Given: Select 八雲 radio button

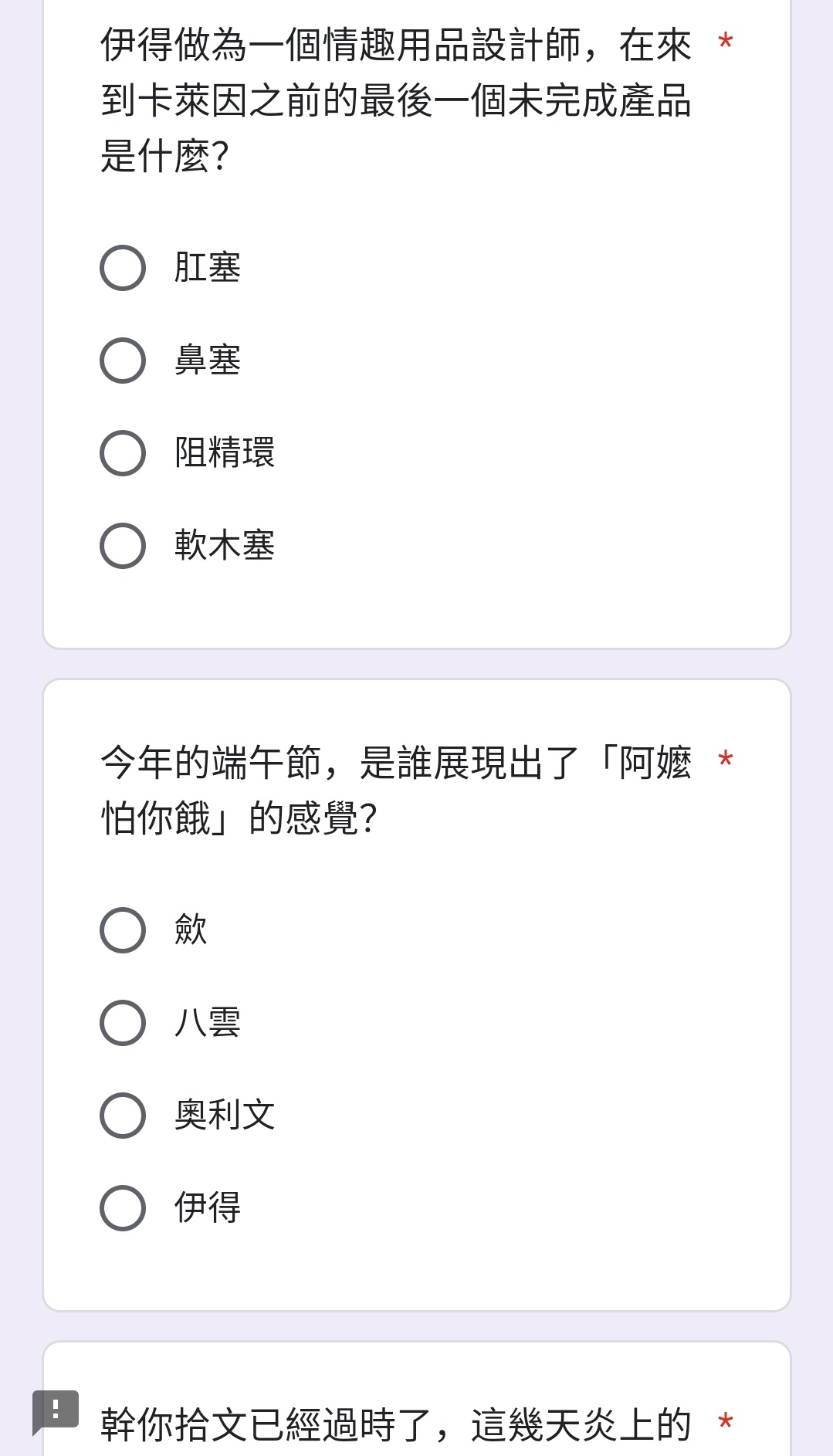Looking at the screenshot, I should (123, 1023).
